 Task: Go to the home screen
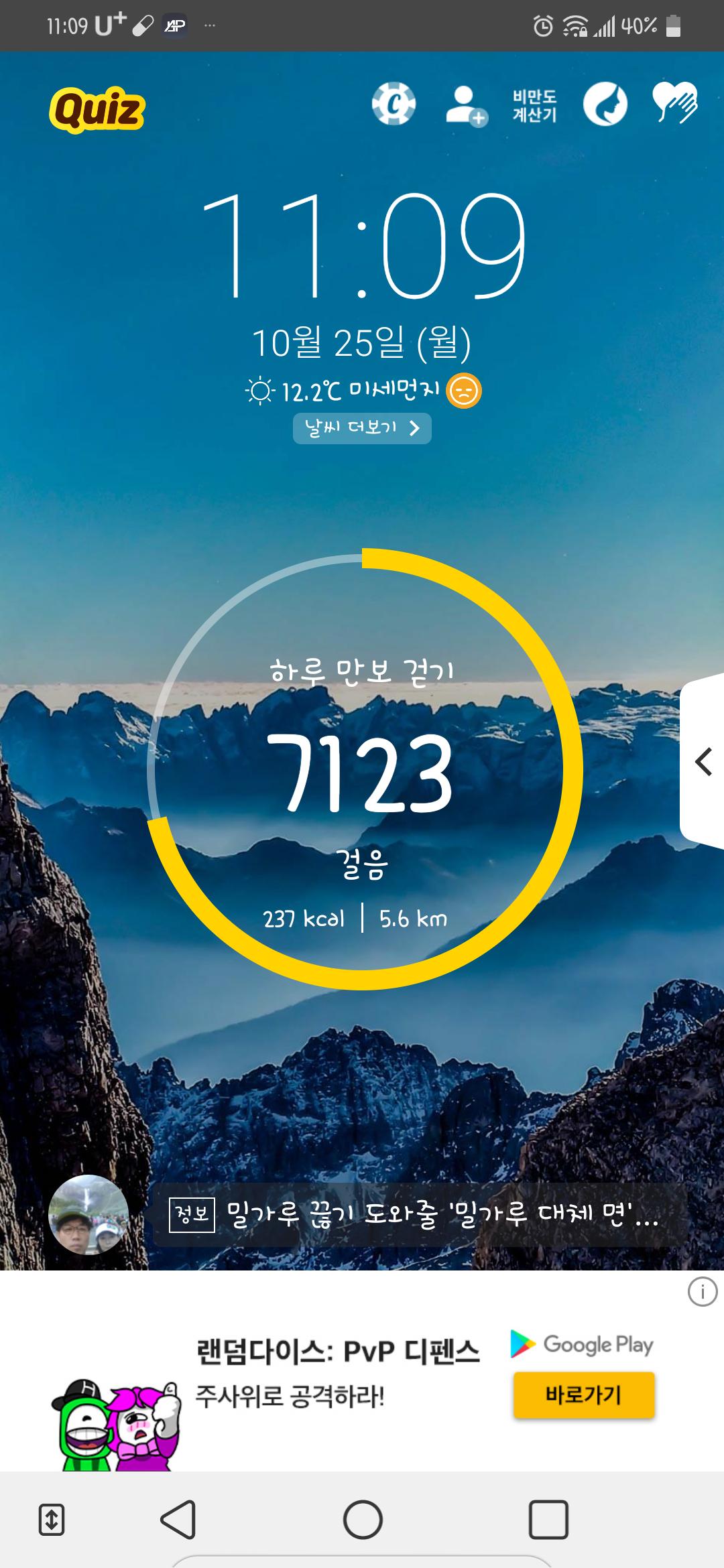(363, 1519)
